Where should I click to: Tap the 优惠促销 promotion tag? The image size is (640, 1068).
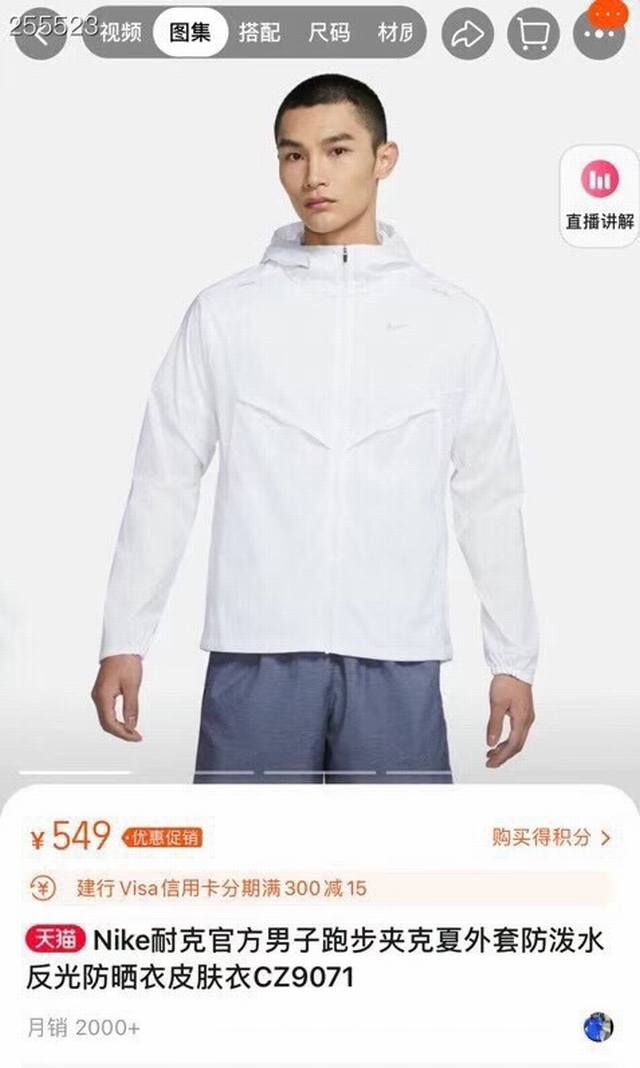point(161,838)
